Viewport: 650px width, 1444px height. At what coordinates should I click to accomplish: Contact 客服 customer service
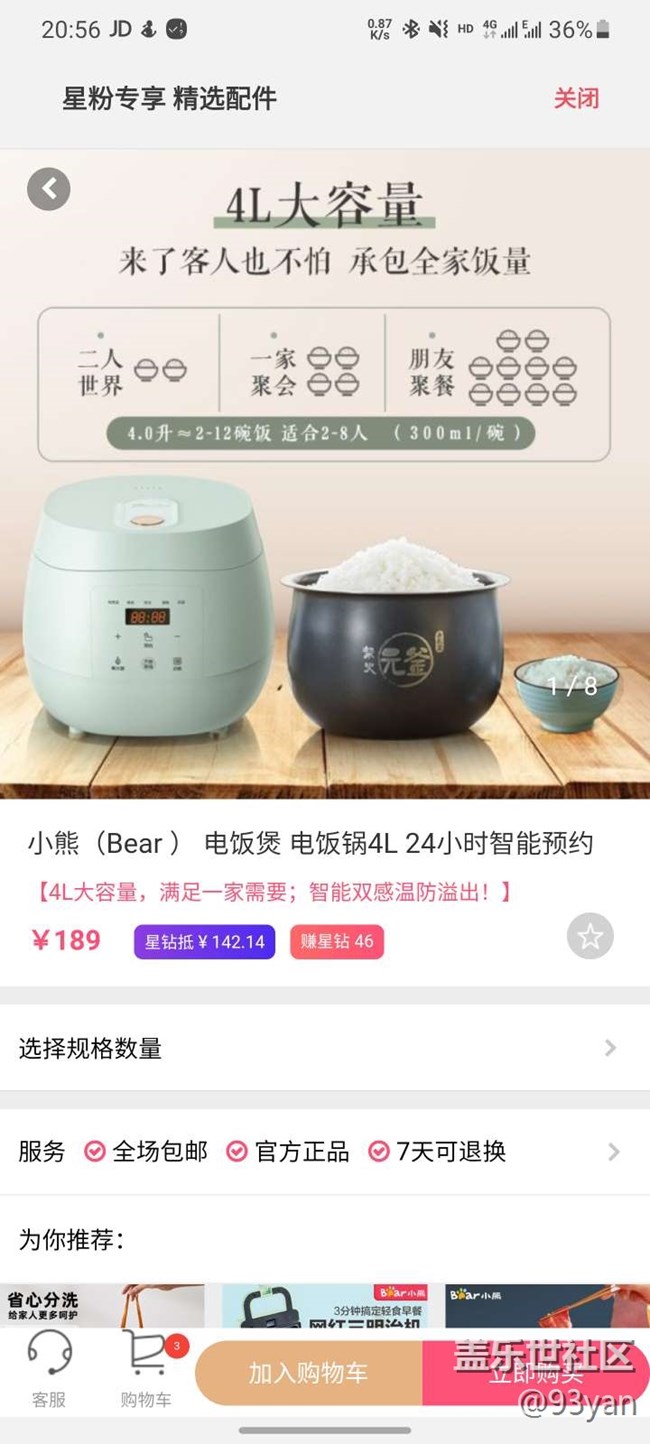tap(48, 1372)
